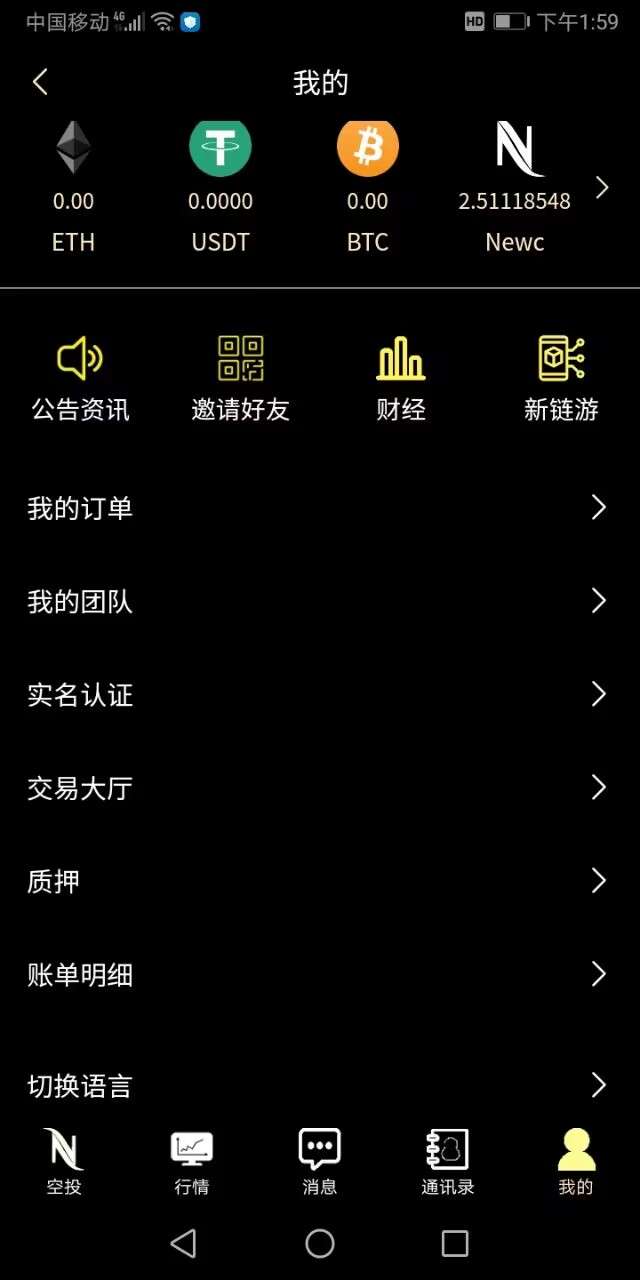The height and width of the screenshot is (1280, 640).
Task: Open 质押 staking row
Action: pos(320,881)
